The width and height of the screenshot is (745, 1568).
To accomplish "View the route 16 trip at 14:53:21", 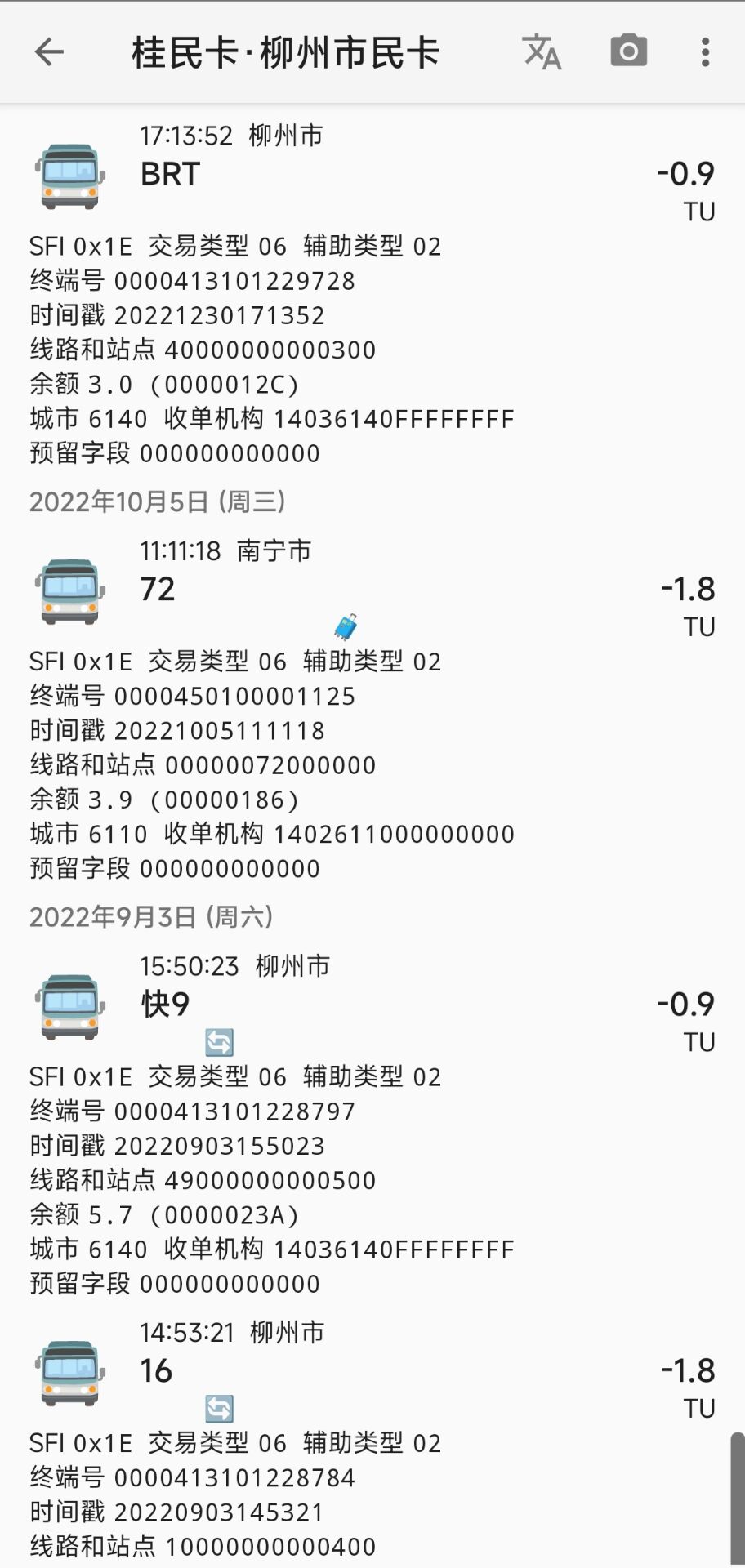I will pyautogui.click(x=372, y=1441).
